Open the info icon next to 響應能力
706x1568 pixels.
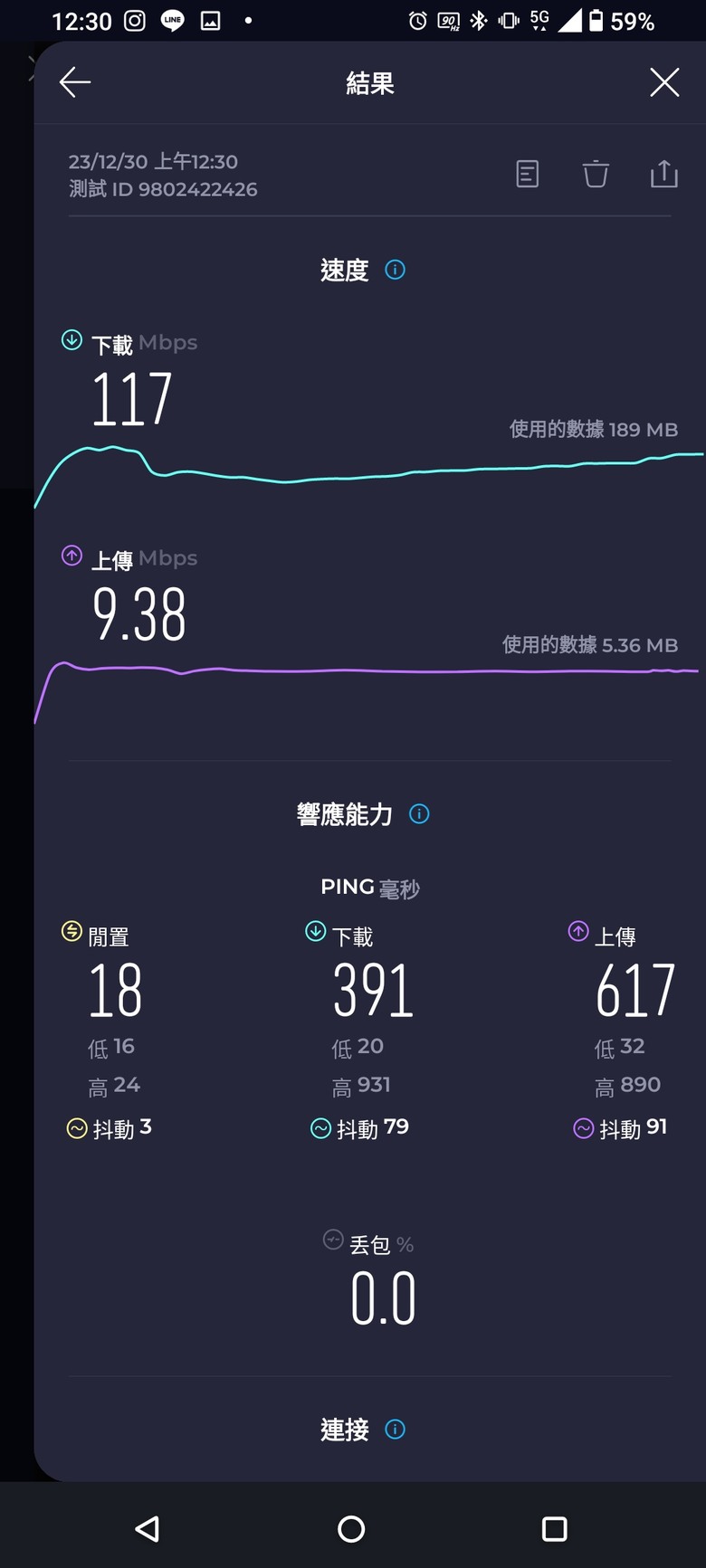[x=419, y=813]
